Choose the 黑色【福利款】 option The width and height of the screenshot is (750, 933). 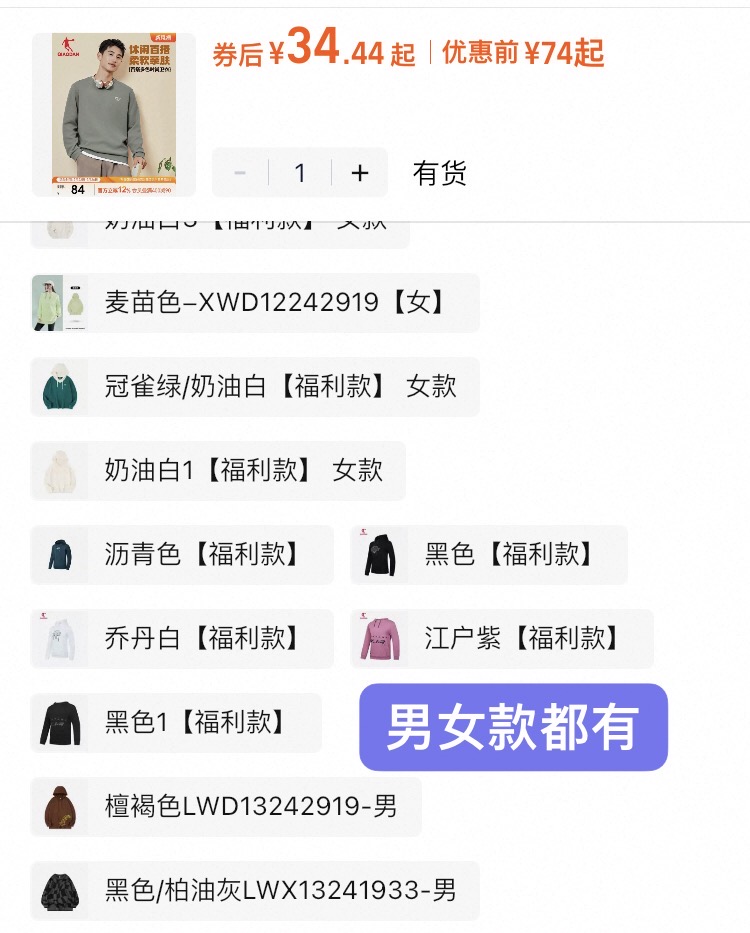click(x=489, y=554)
